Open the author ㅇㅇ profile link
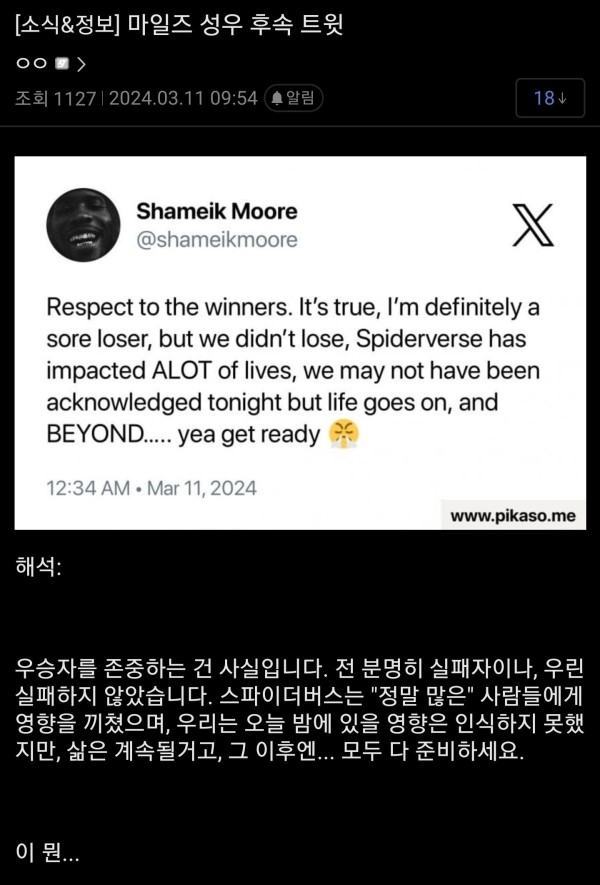The height and width of the screenshot is (885, 600). pyautogui.click(x=50, y=63)
